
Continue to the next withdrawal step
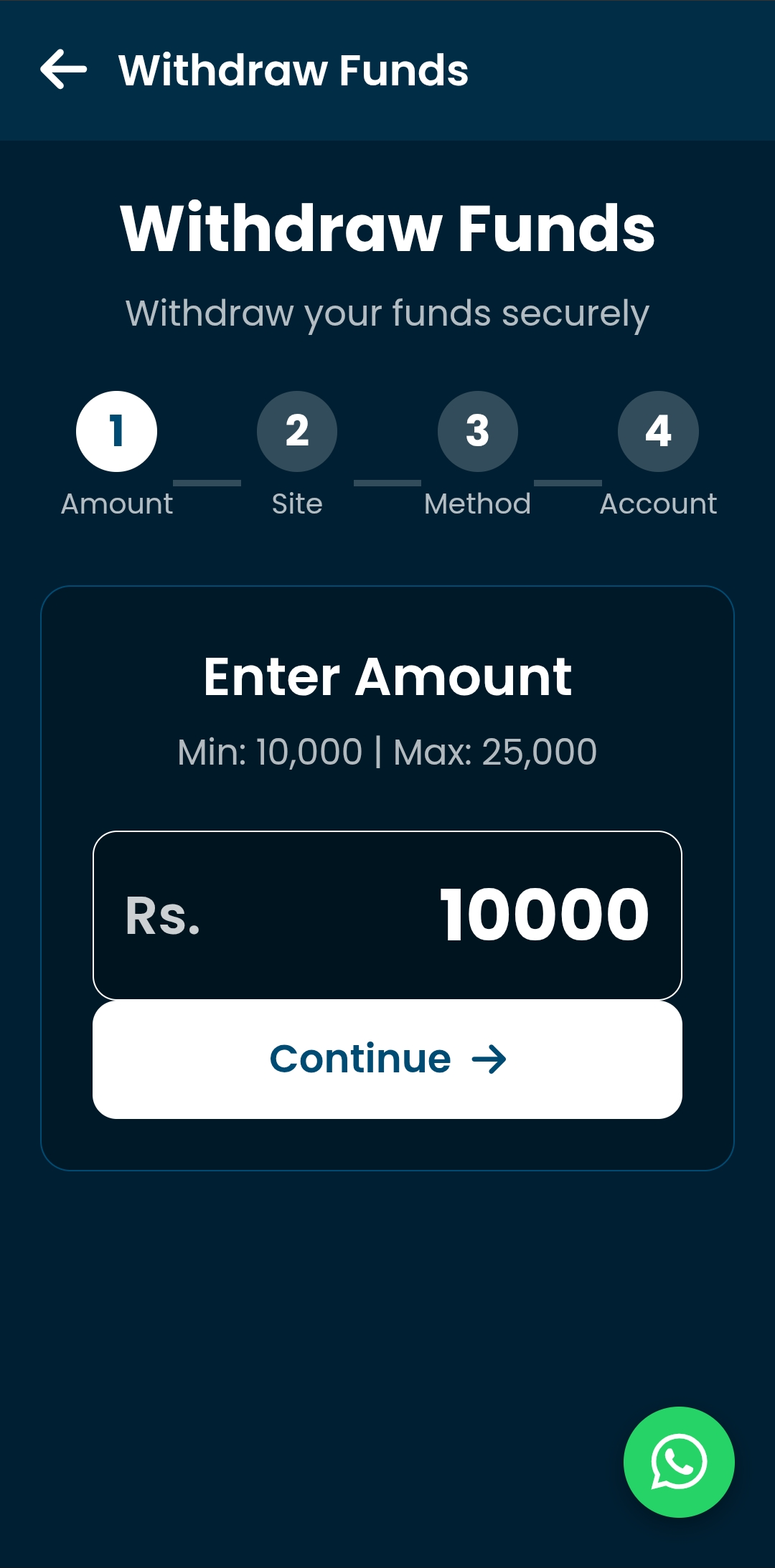click(387, 1059)
